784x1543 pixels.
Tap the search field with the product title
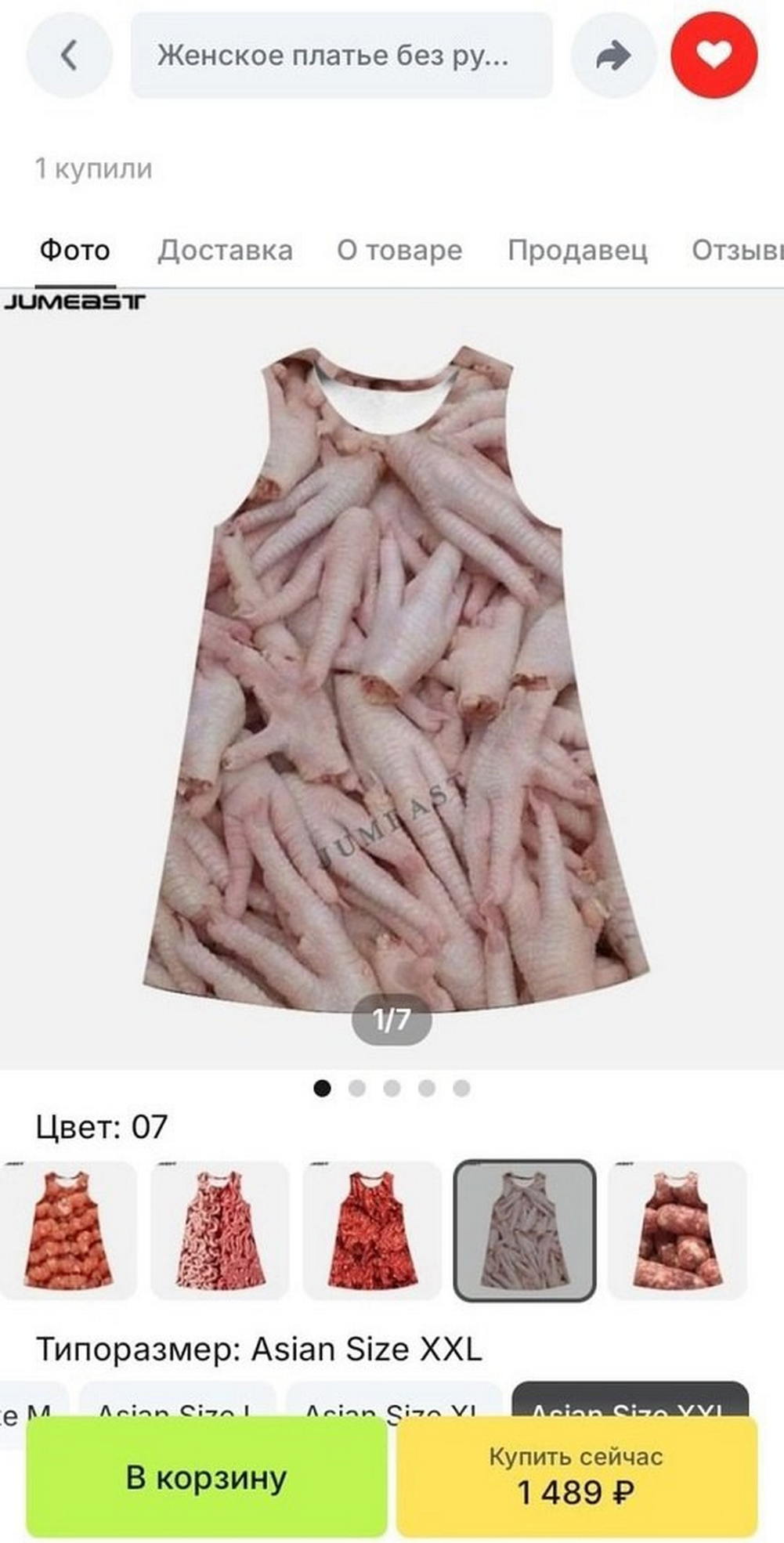[x=341, y=56]
